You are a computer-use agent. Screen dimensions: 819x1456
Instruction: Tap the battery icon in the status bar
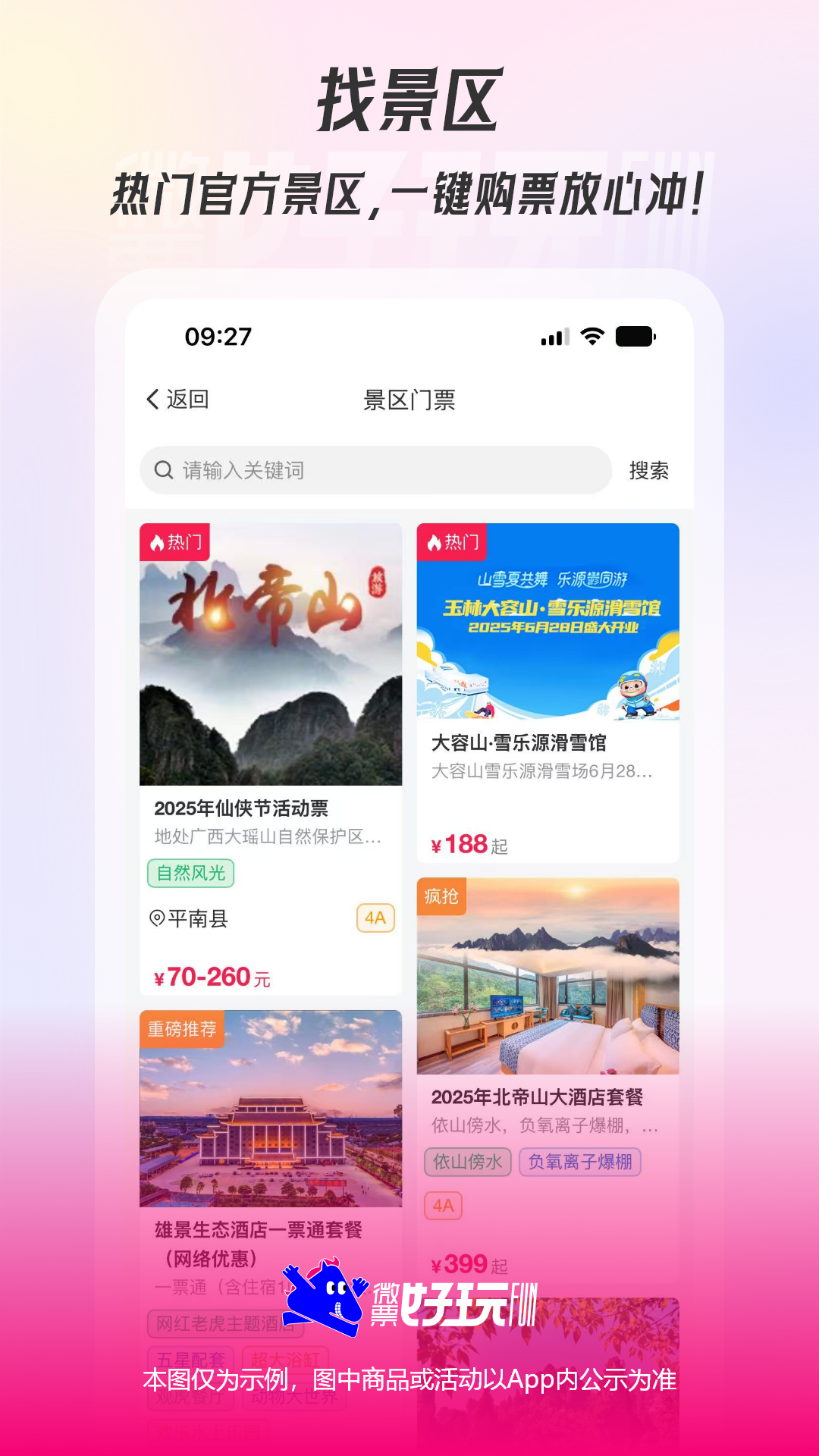(634, 335)
